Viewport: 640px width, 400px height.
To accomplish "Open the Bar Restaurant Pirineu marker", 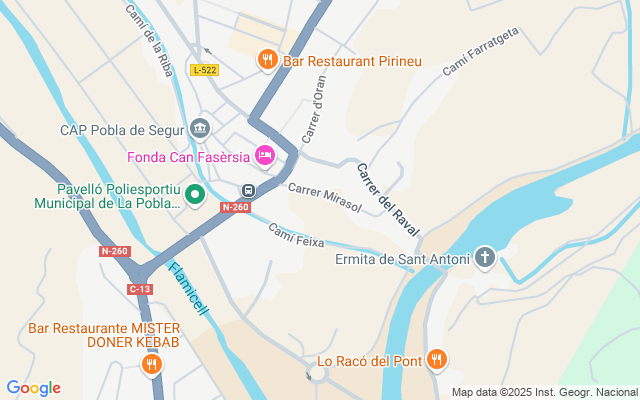I will click(267, 61).
